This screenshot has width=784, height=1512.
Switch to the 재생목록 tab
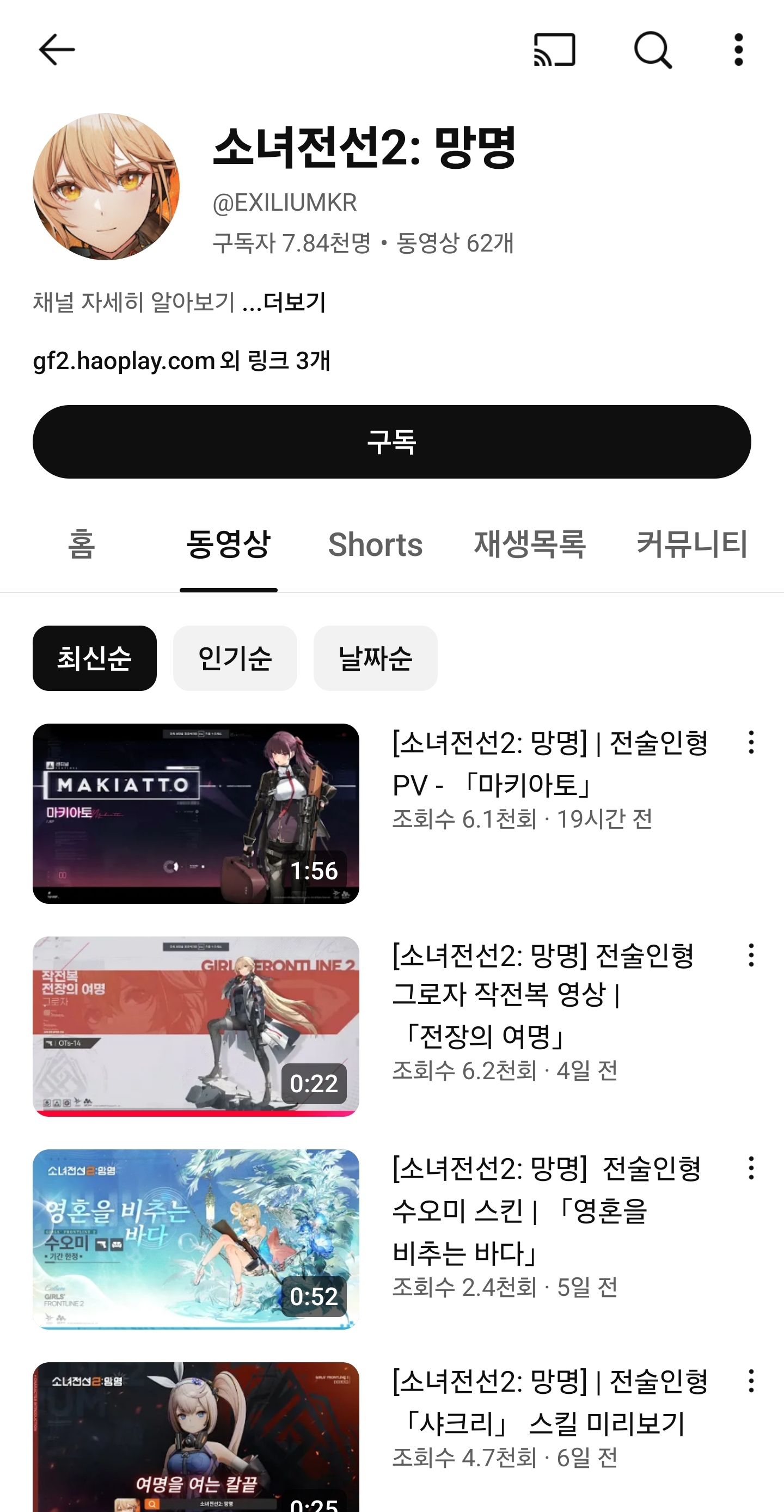click(529, 544)
